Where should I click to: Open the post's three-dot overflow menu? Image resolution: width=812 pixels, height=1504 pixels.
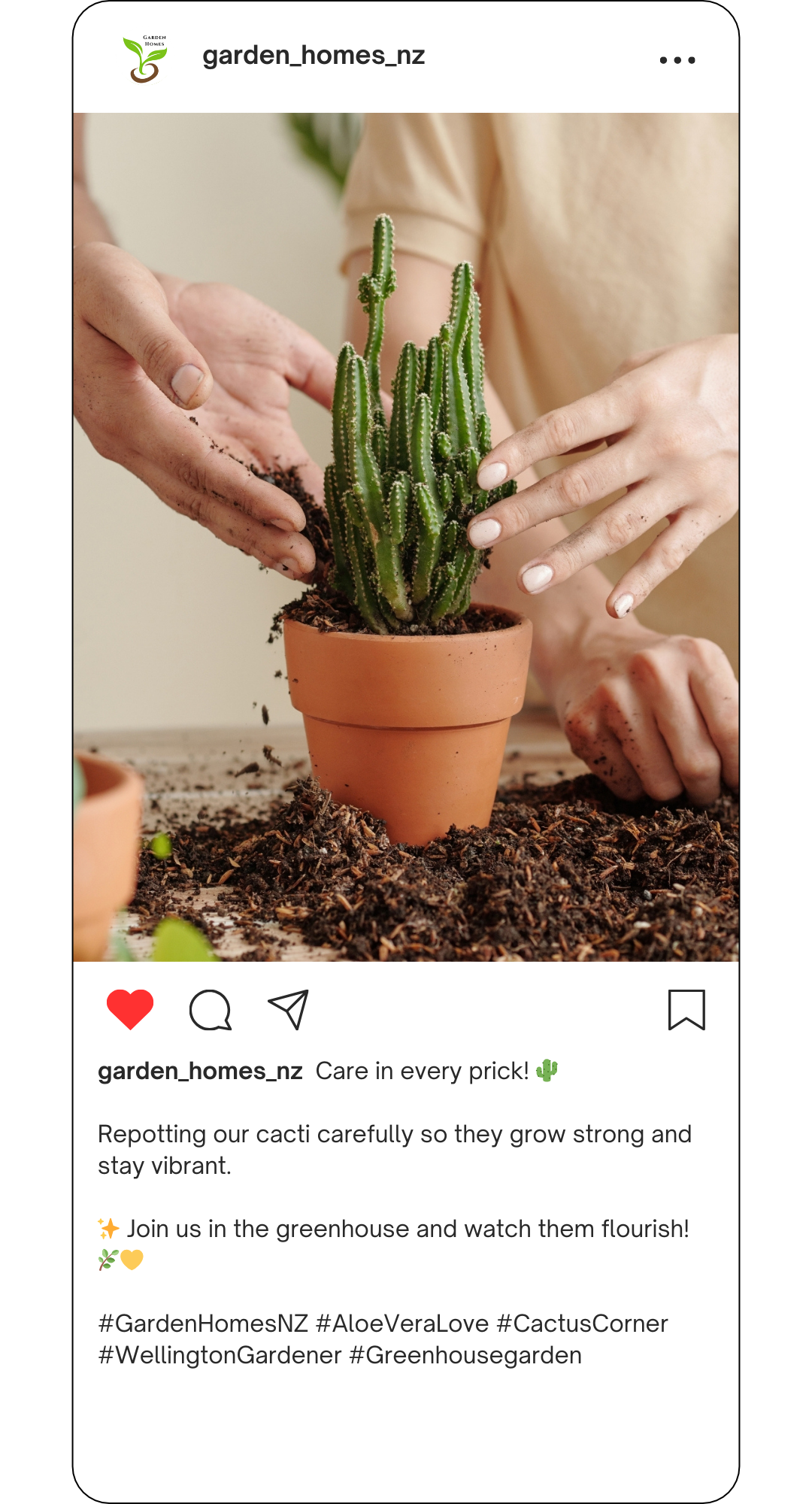click(677, 60)
